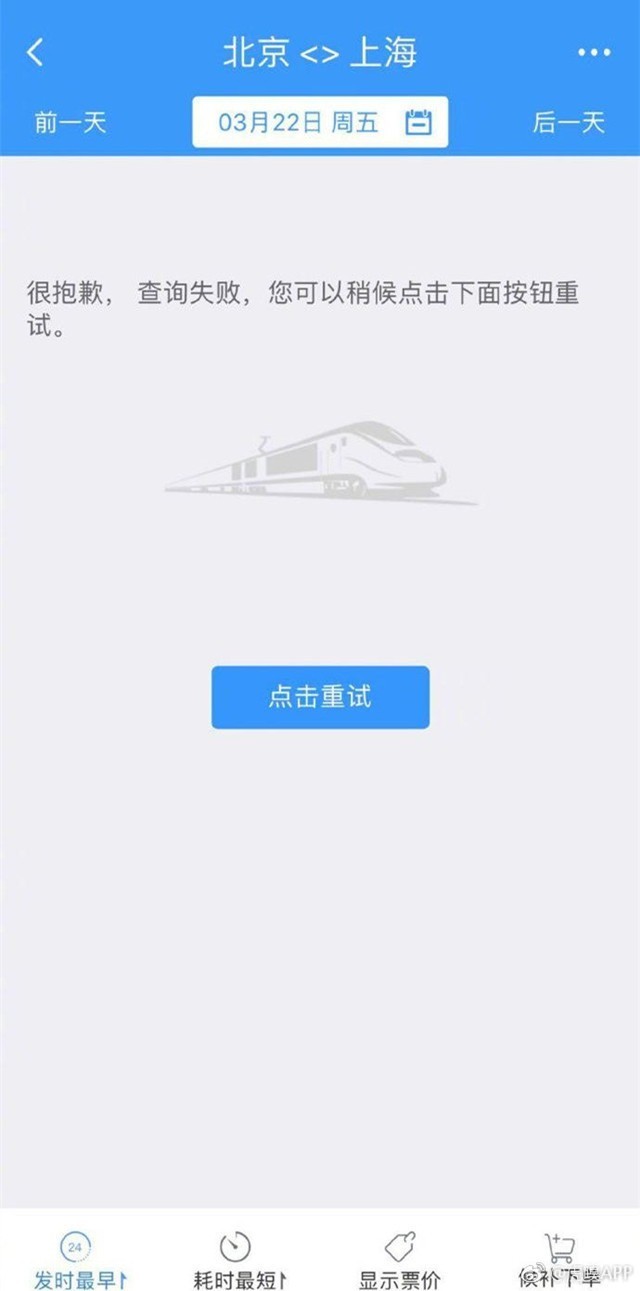Switch to the previous day 前一天

(x=70, y=123)
